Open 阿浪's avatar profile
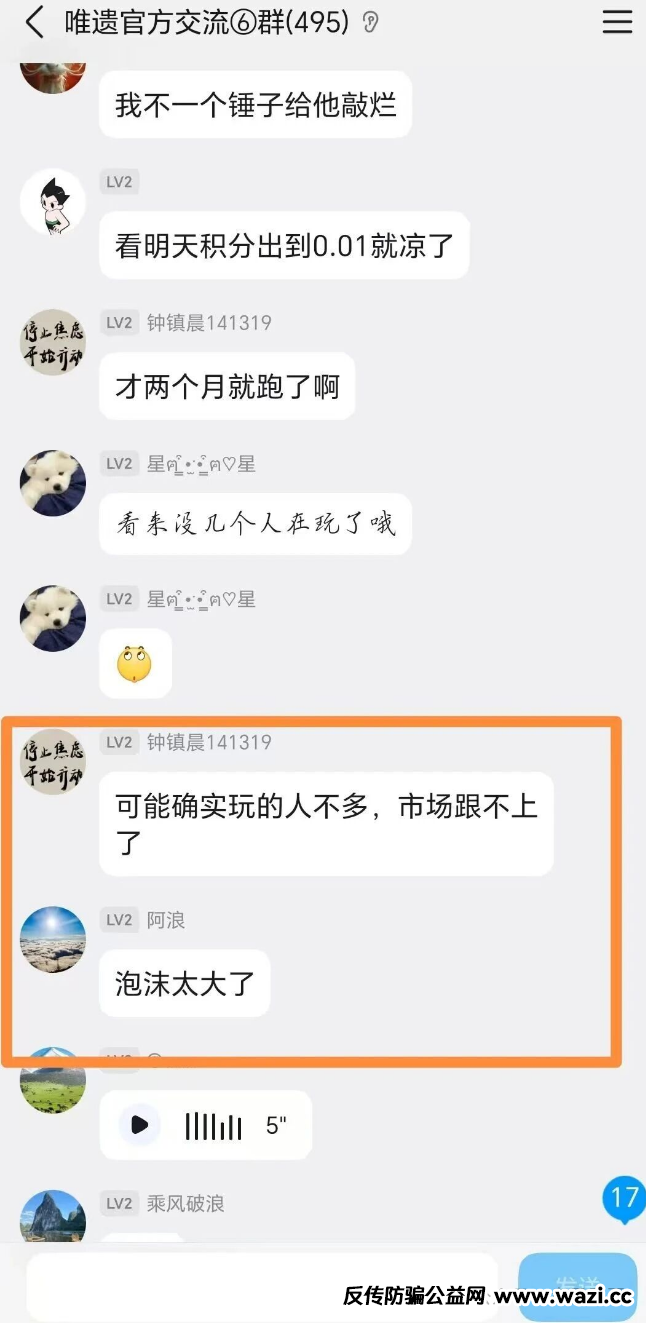This screenshot has height=1323, width=646. pos(53,940)
